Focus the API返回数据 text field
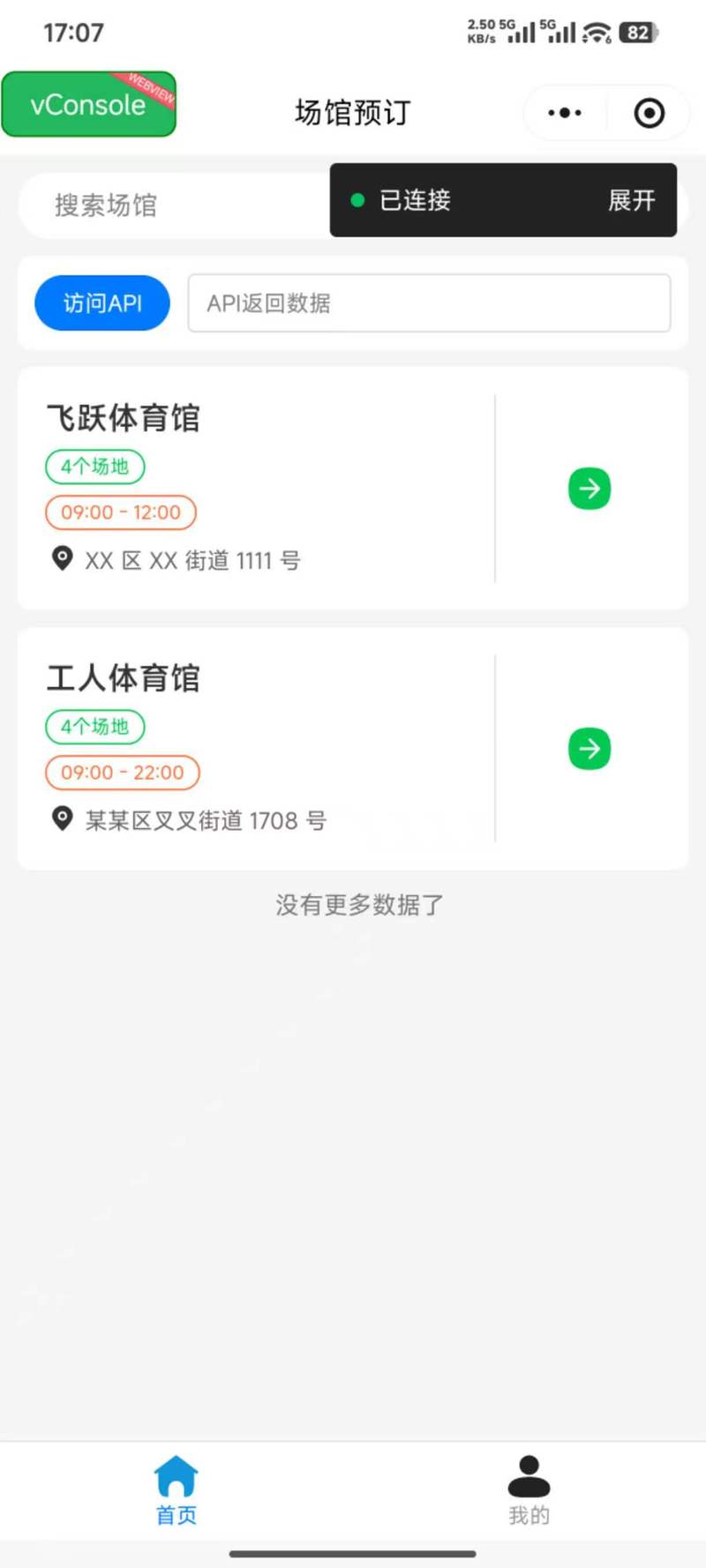 tap(429, 303)
